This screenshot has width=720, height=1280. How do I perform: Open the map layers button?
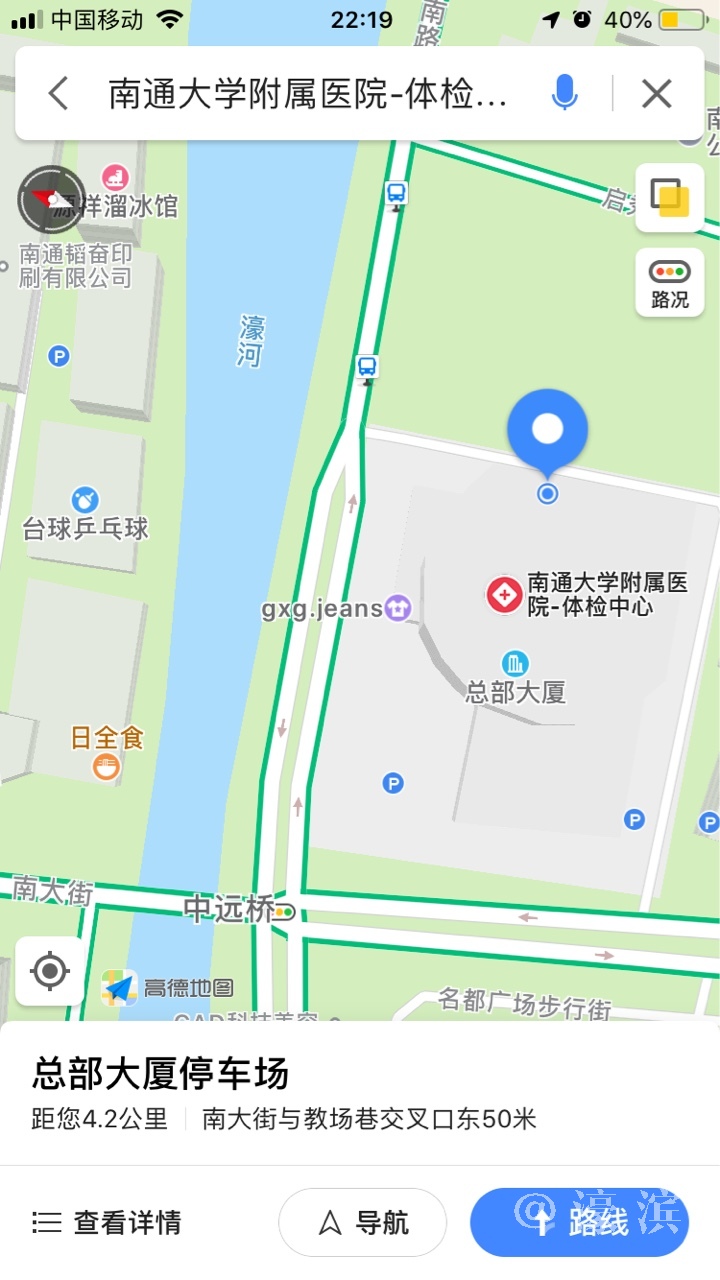pyautogui.click(x=669, y=197)
